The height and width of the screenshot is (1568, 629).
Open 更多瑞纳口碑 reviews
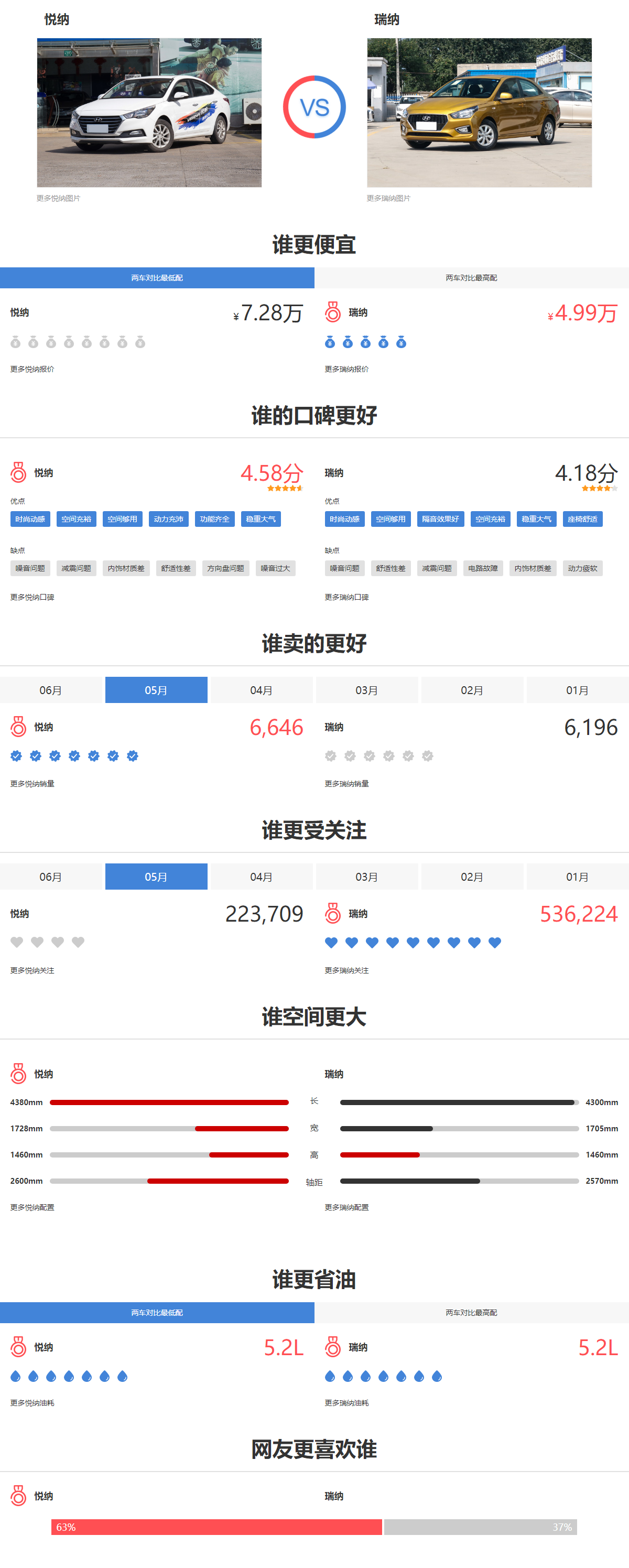coord(346,597)
